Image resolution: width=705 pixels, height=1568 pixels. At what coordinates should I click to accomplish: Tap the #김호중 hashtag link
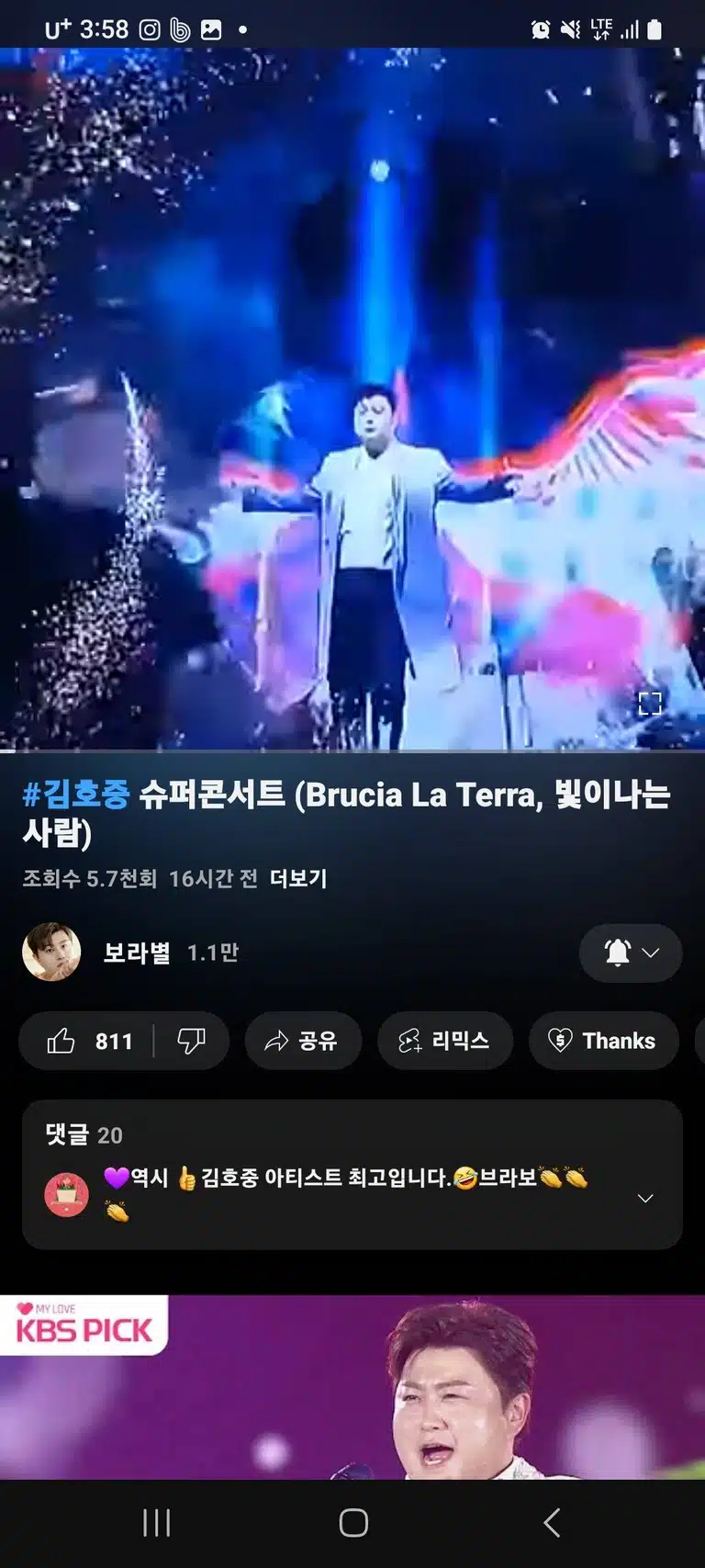tap(76, 795)
